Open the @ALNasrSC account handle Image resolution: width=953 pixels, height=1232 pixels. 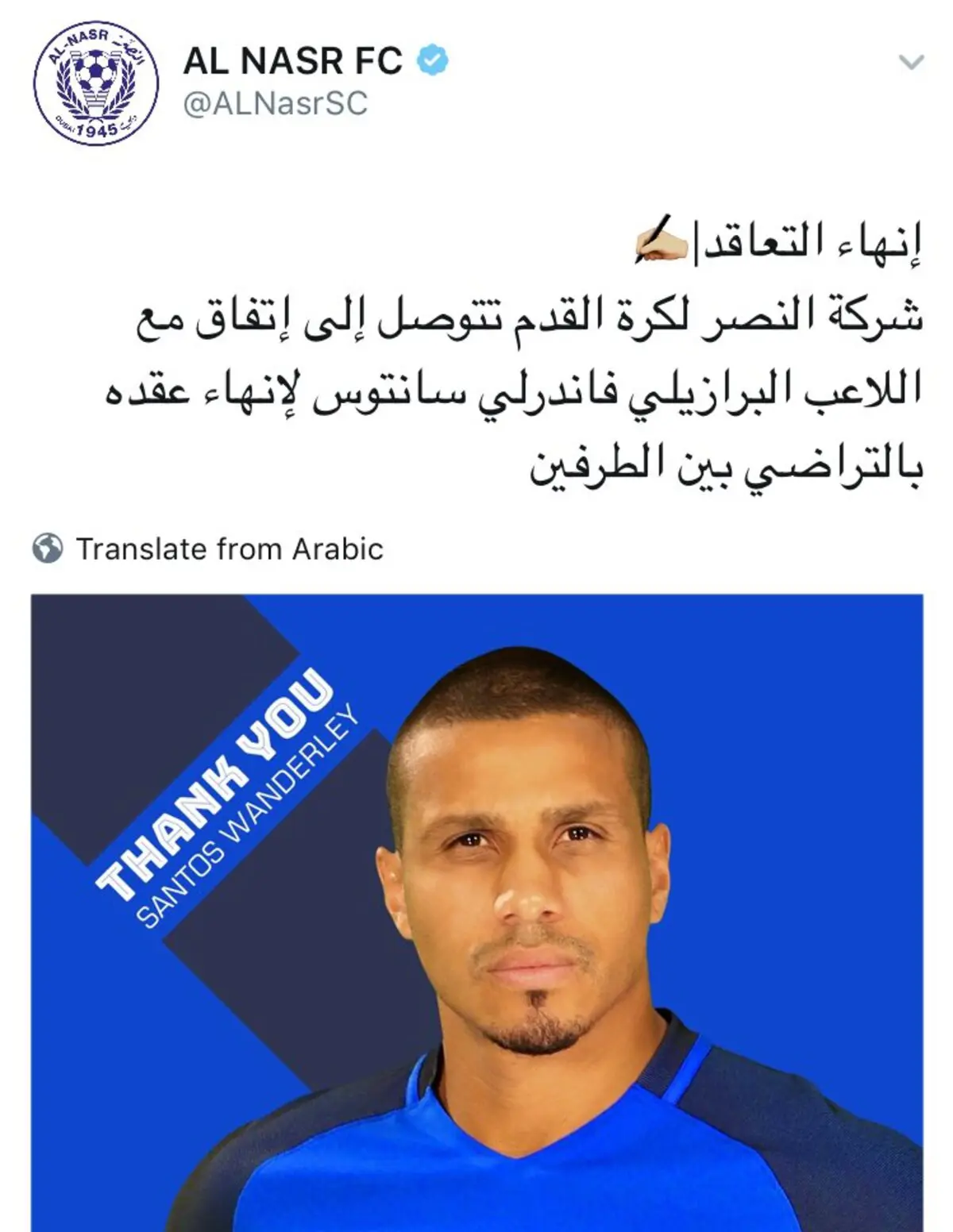coord(276,104)
